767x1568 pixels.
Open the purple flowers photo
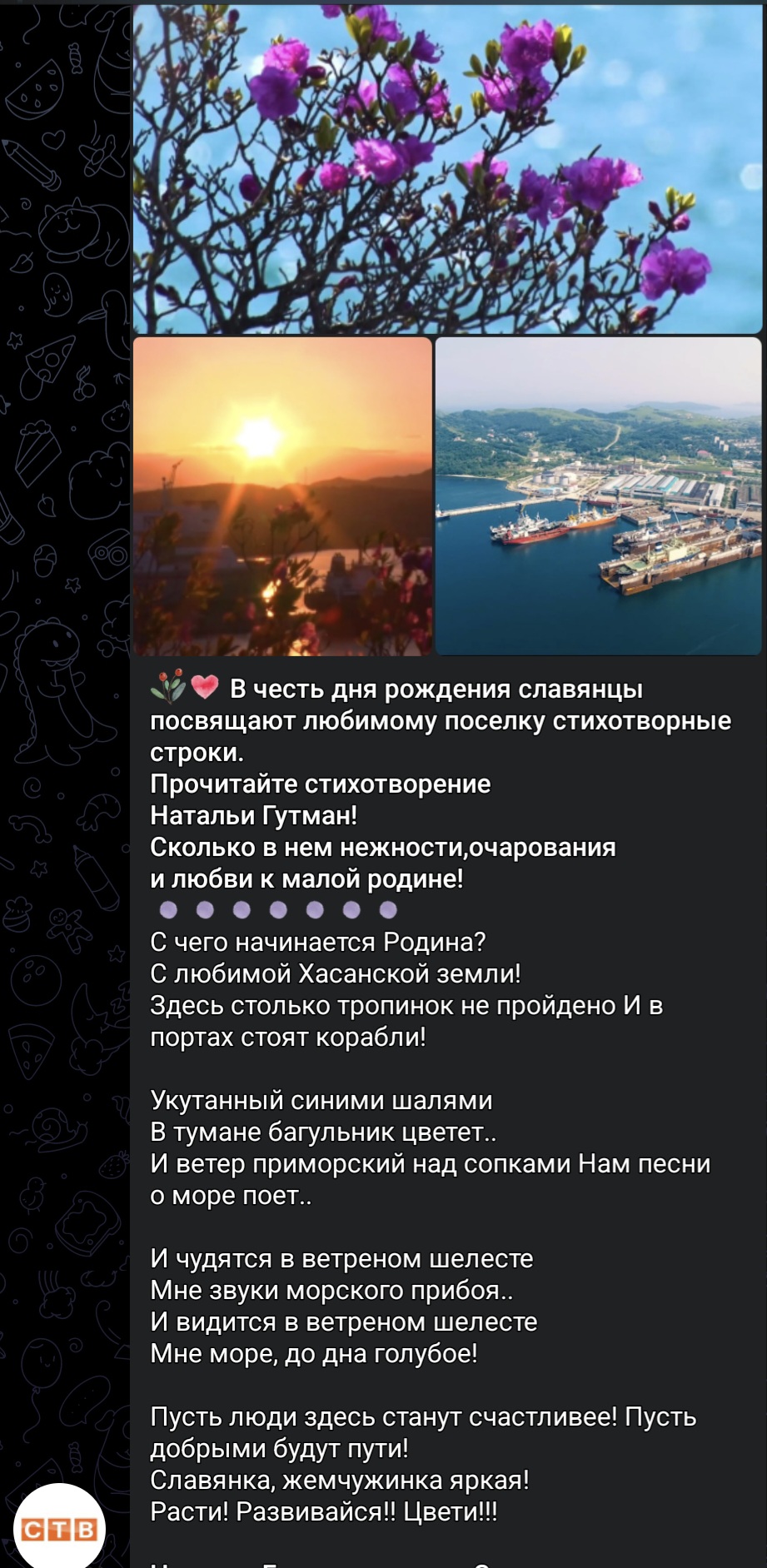447,169
